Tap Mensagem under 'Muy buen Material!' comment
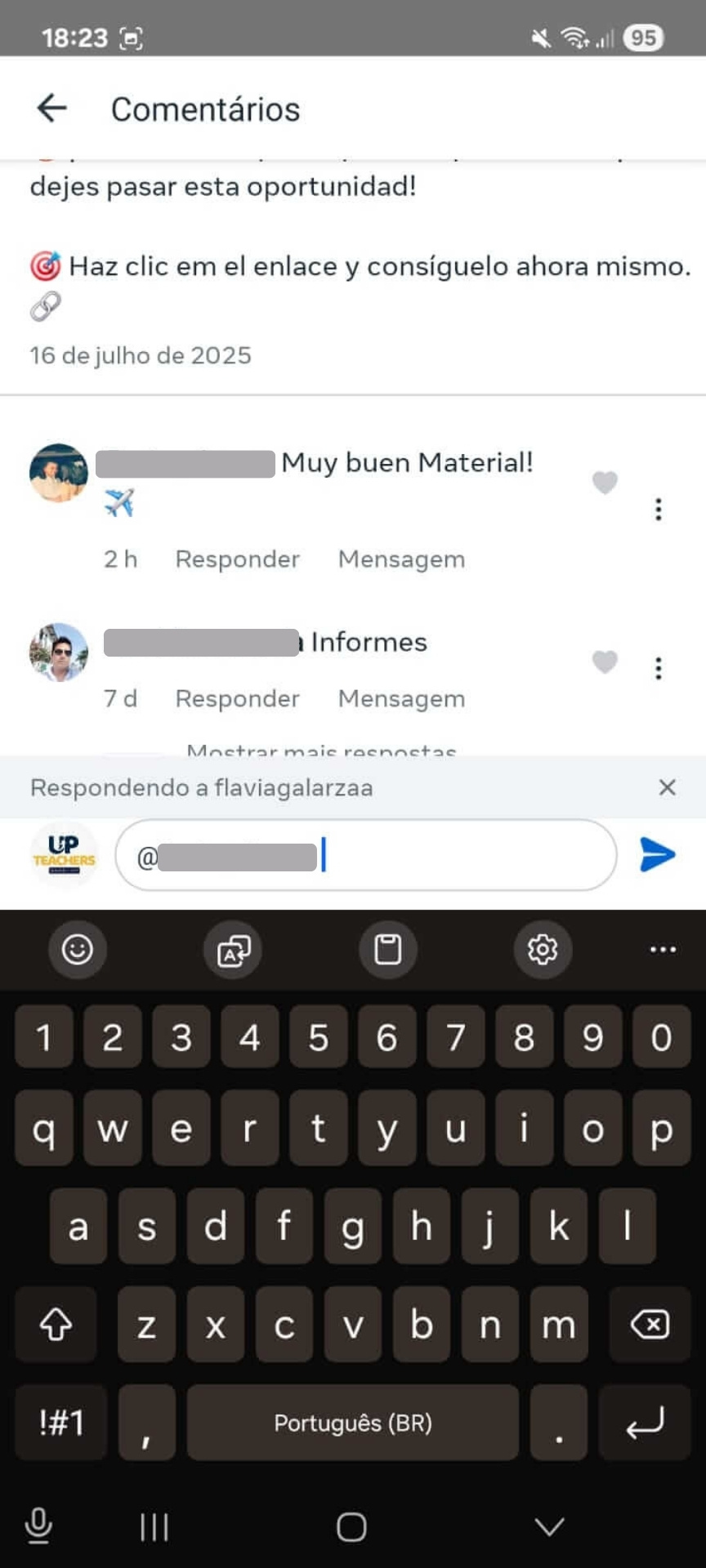Screen dimensions: 706x1568 401,559
